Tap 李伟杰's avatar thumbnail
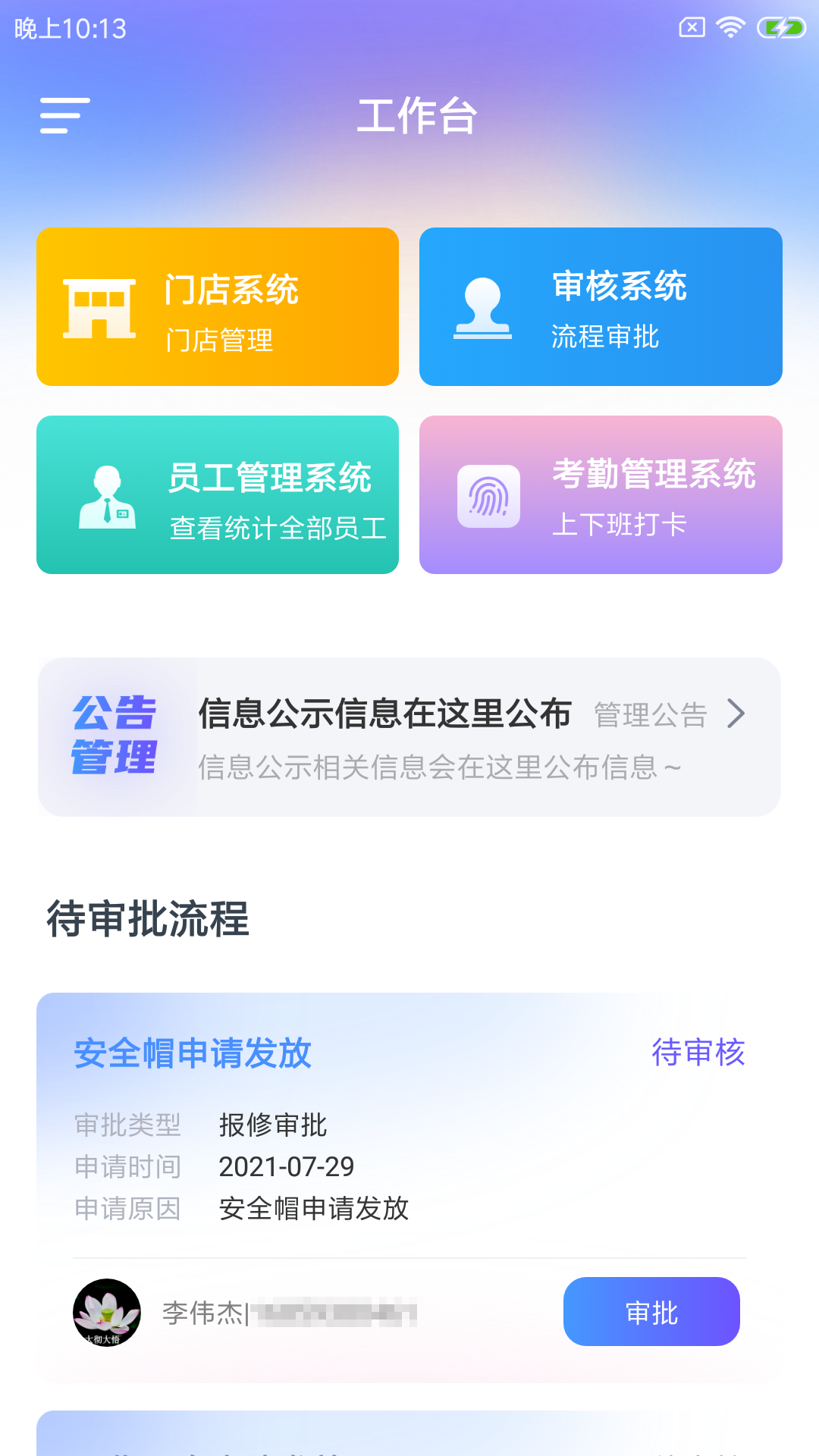Image resolution: width=819 pixels, height=1456 pixels. [106, 1313]
